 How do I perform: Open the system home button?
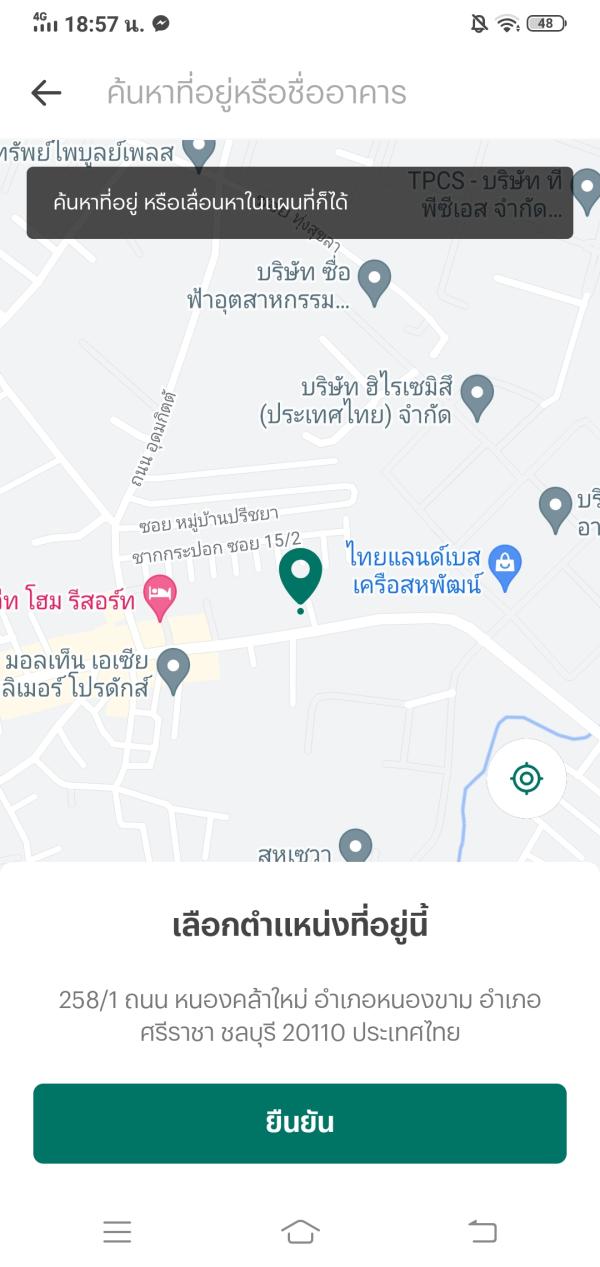[300, 1232]
